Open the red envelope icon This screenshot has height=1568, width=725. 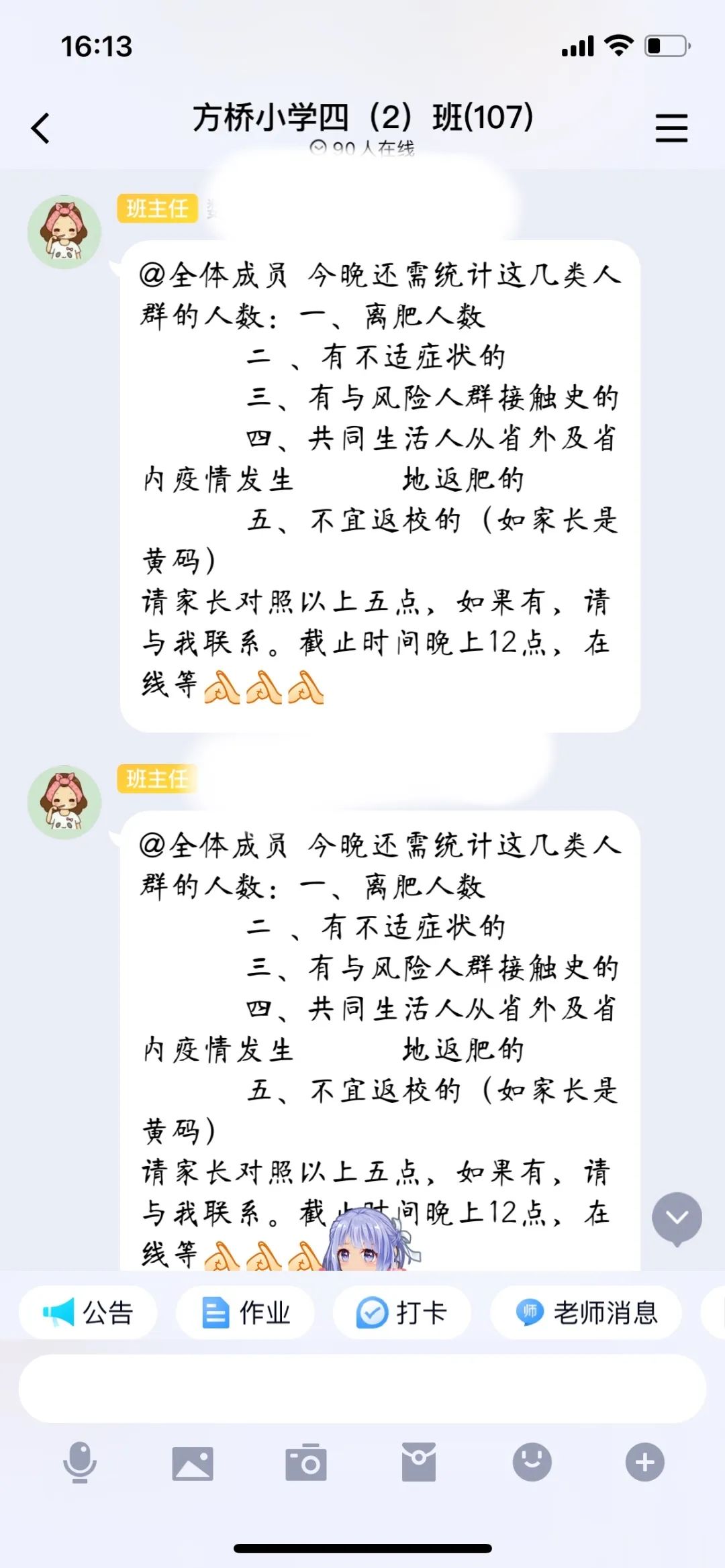pos(419,1463)
